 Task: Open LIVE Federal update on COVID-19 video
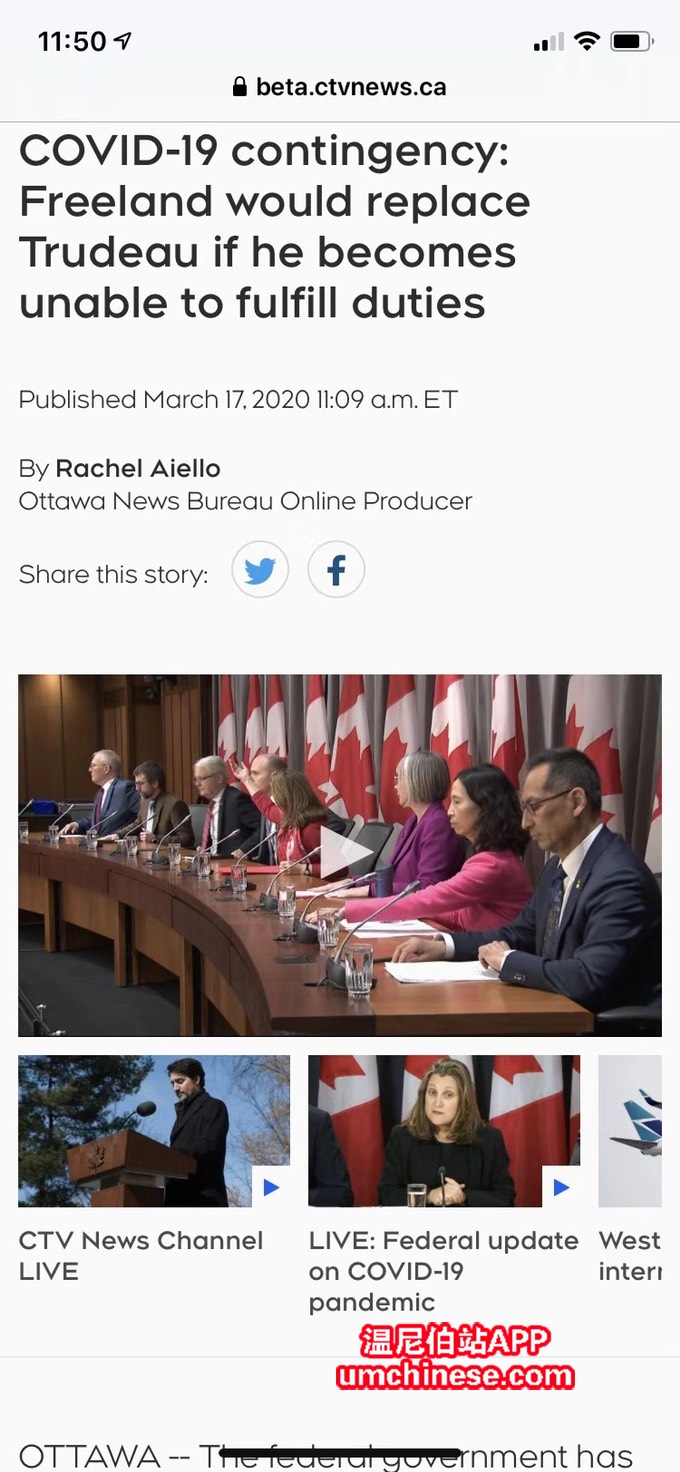click(444, 1131)
